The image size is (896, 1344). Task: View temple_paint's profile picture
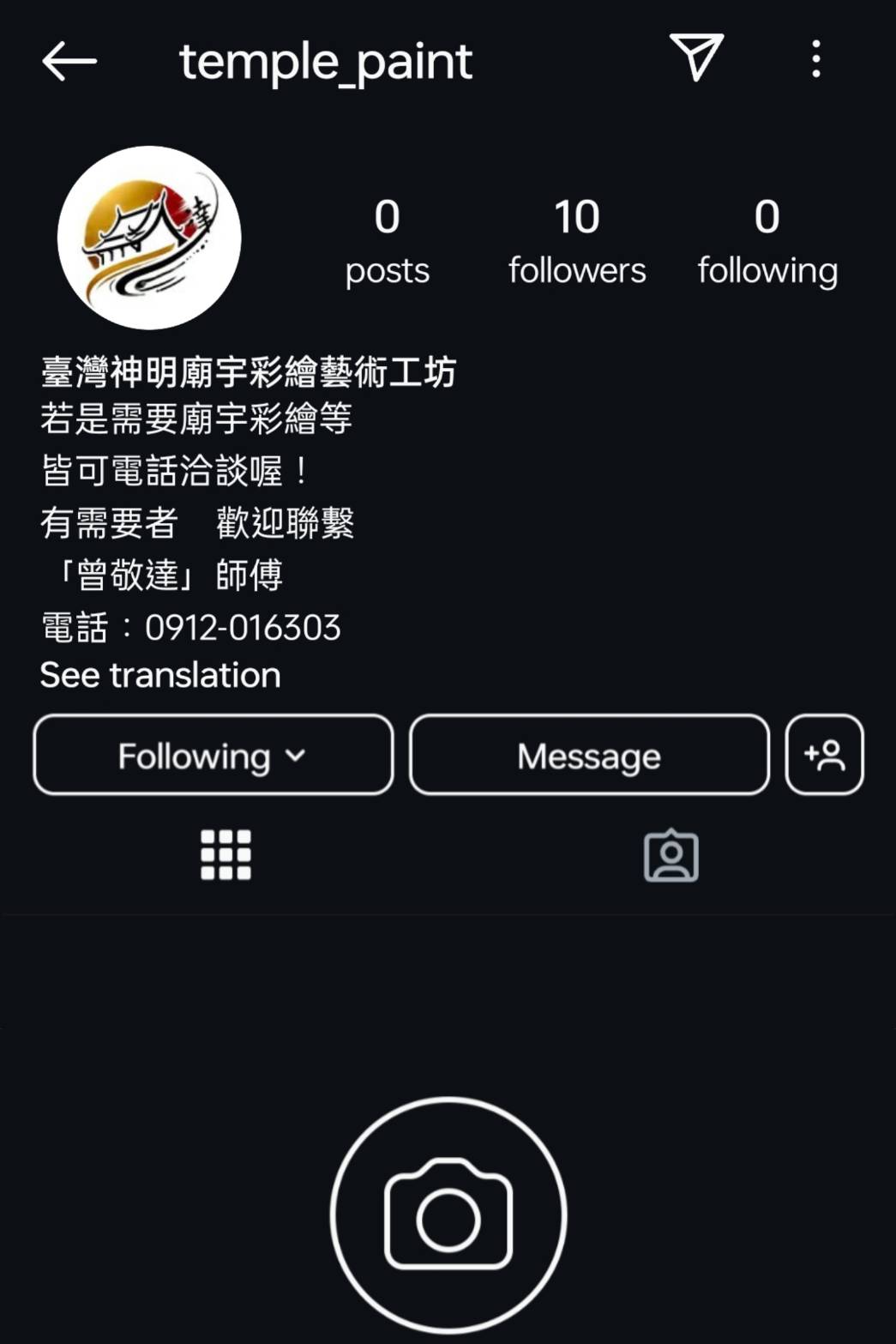[149, 238]
